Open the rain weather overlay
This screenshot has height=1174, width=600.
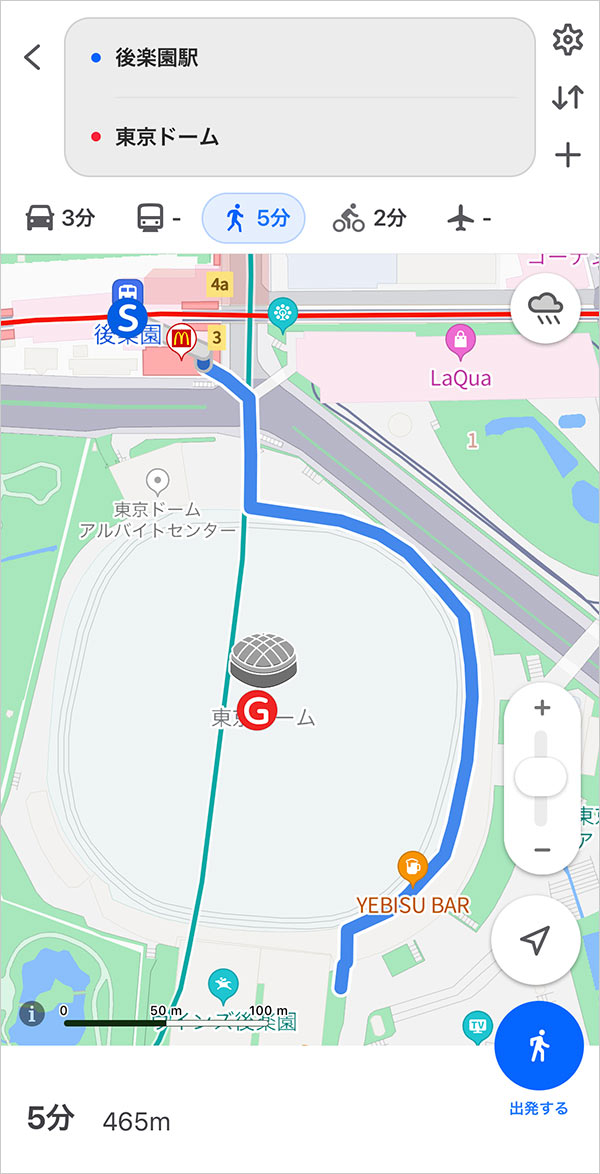tap(546, 308)
